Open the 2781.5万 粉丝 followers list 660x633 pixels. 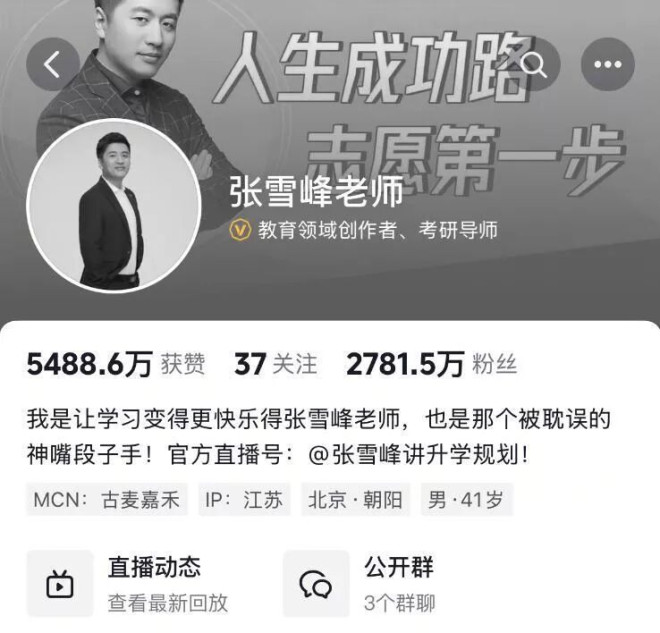tap(431, 365)
